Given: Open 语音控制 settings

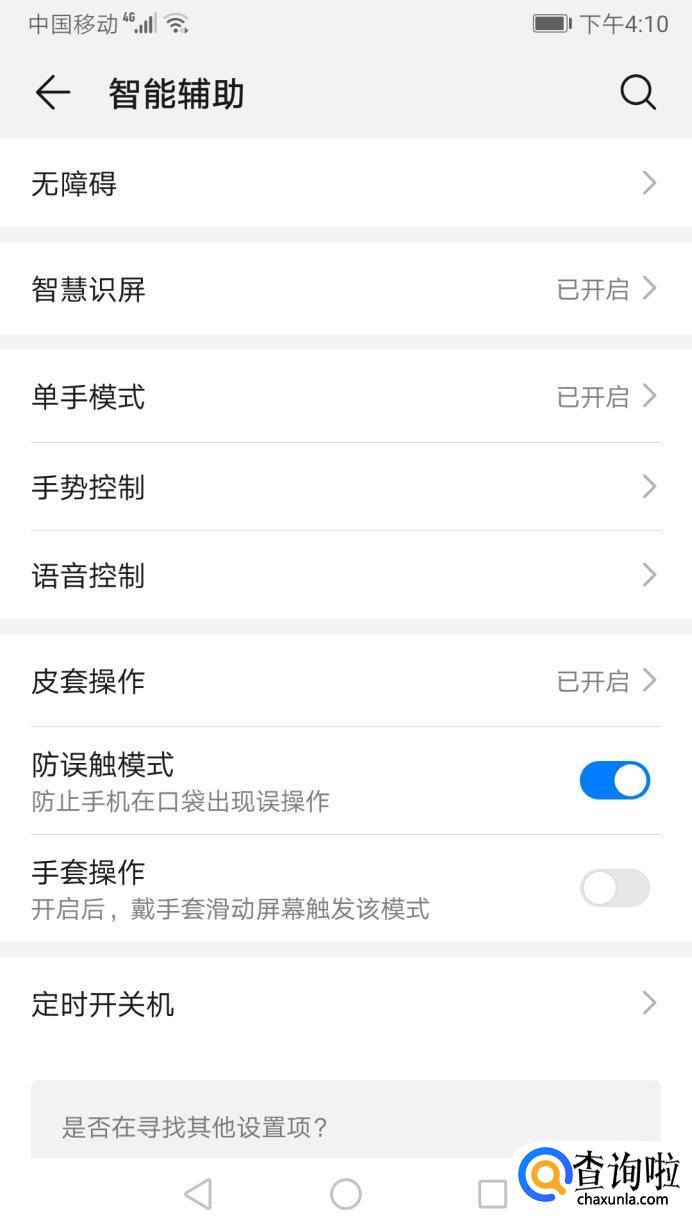Looking at the screenshot, I should [x=345, y=576].
